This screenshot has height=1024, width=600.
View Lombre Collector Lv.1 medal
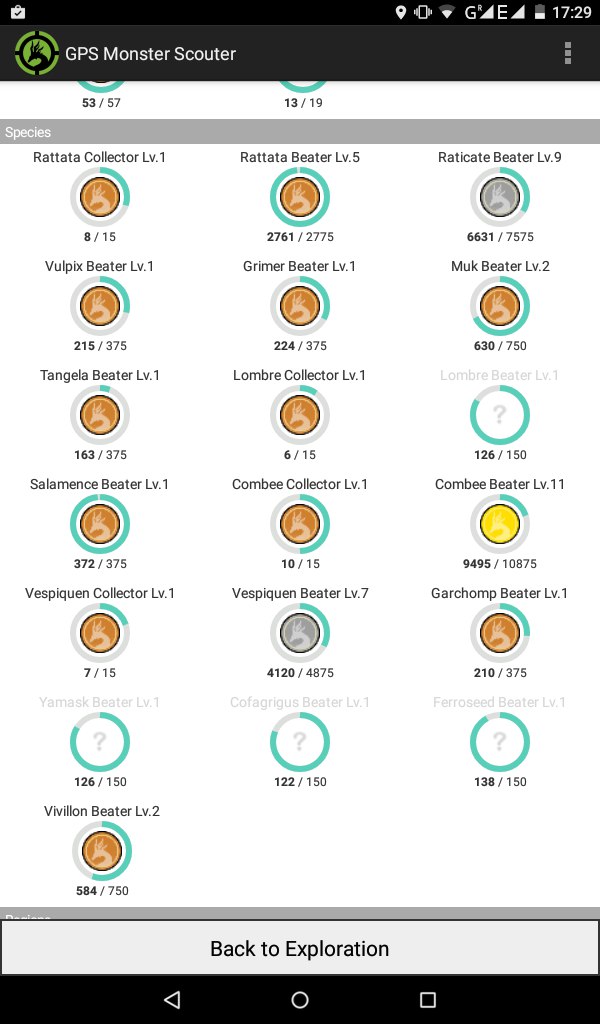(300, 415)
